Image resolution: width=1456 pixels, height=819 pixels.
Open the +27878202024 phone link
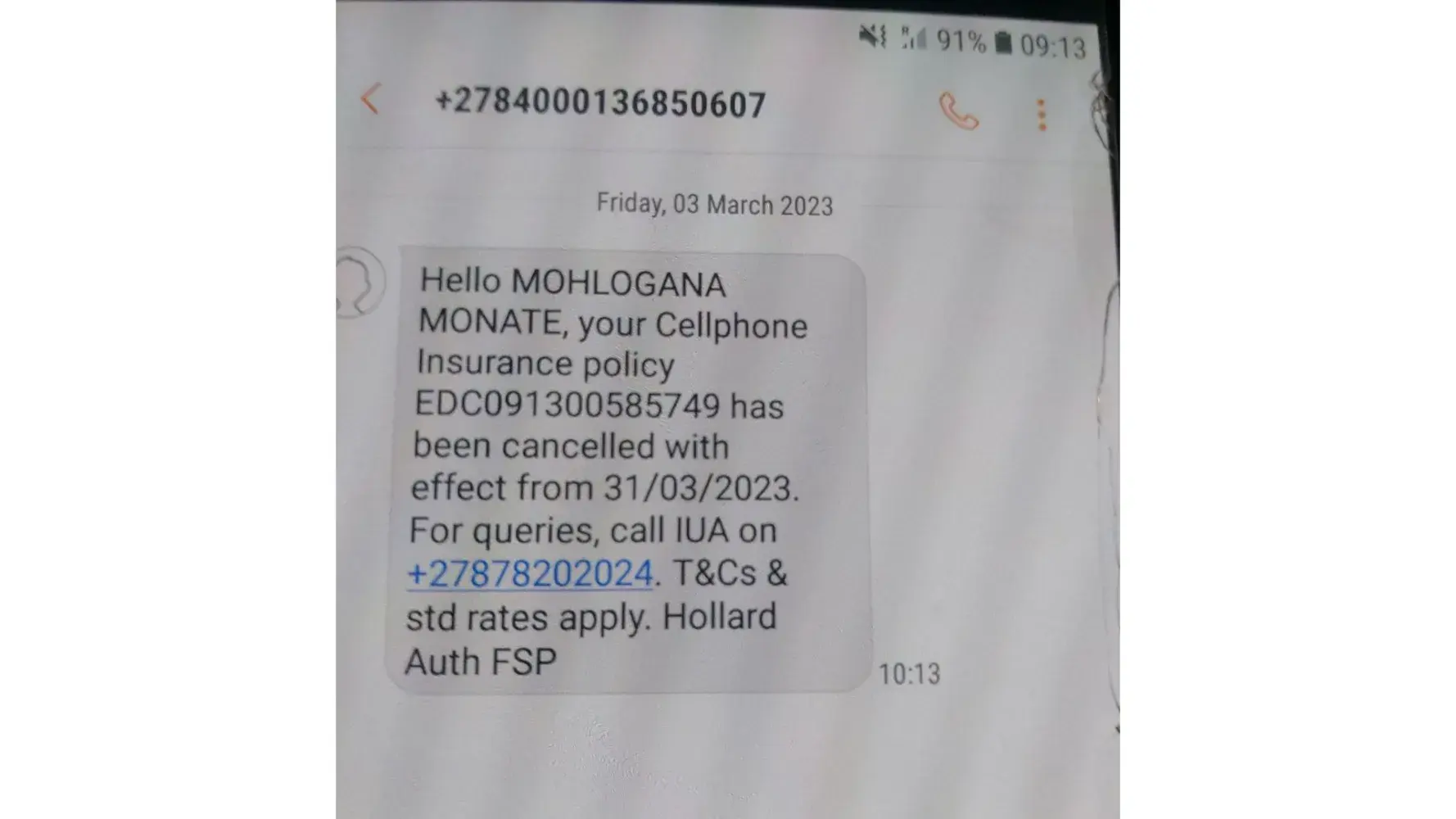pyautogui.click(x=531, y=573)
